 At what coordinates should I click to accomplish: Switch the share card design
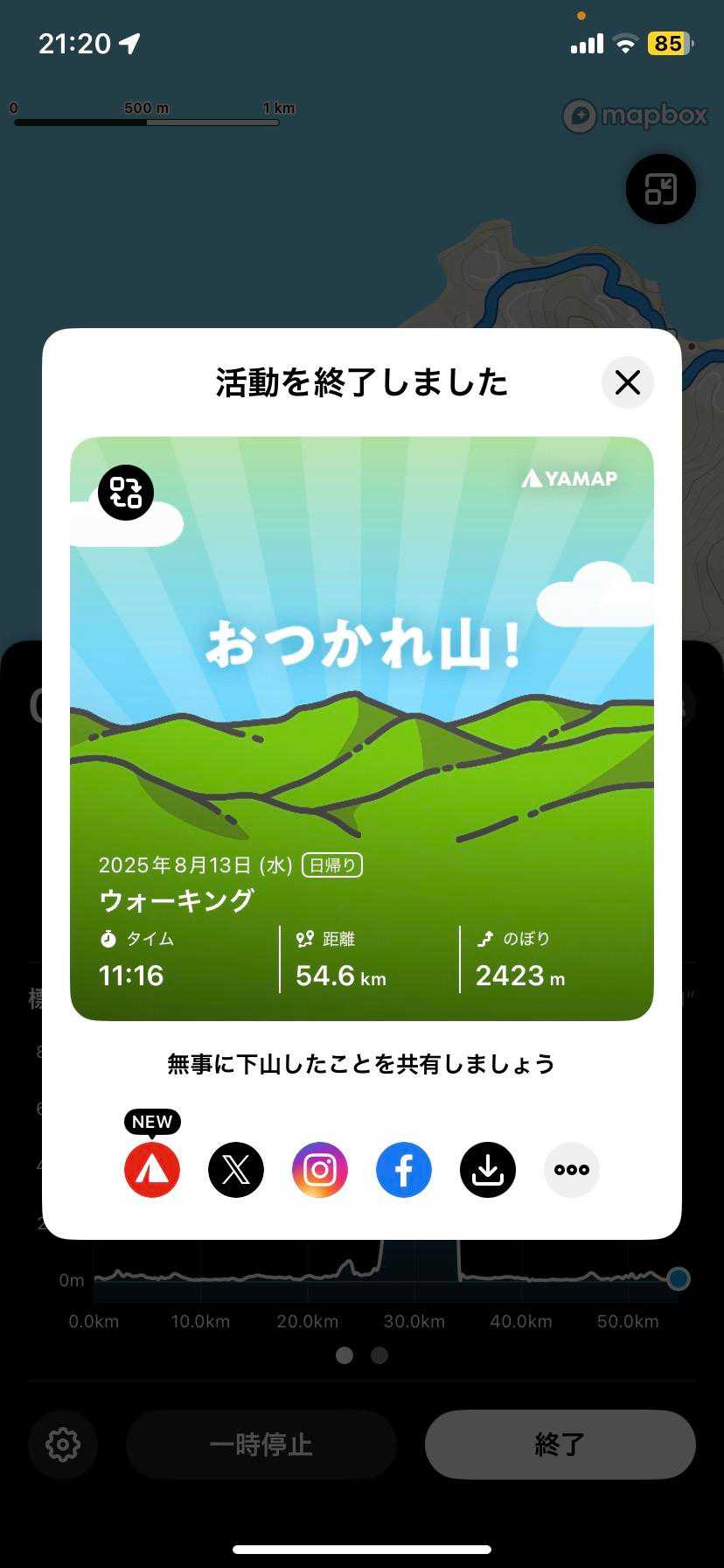pyautogui.click(x=126, y=493)
